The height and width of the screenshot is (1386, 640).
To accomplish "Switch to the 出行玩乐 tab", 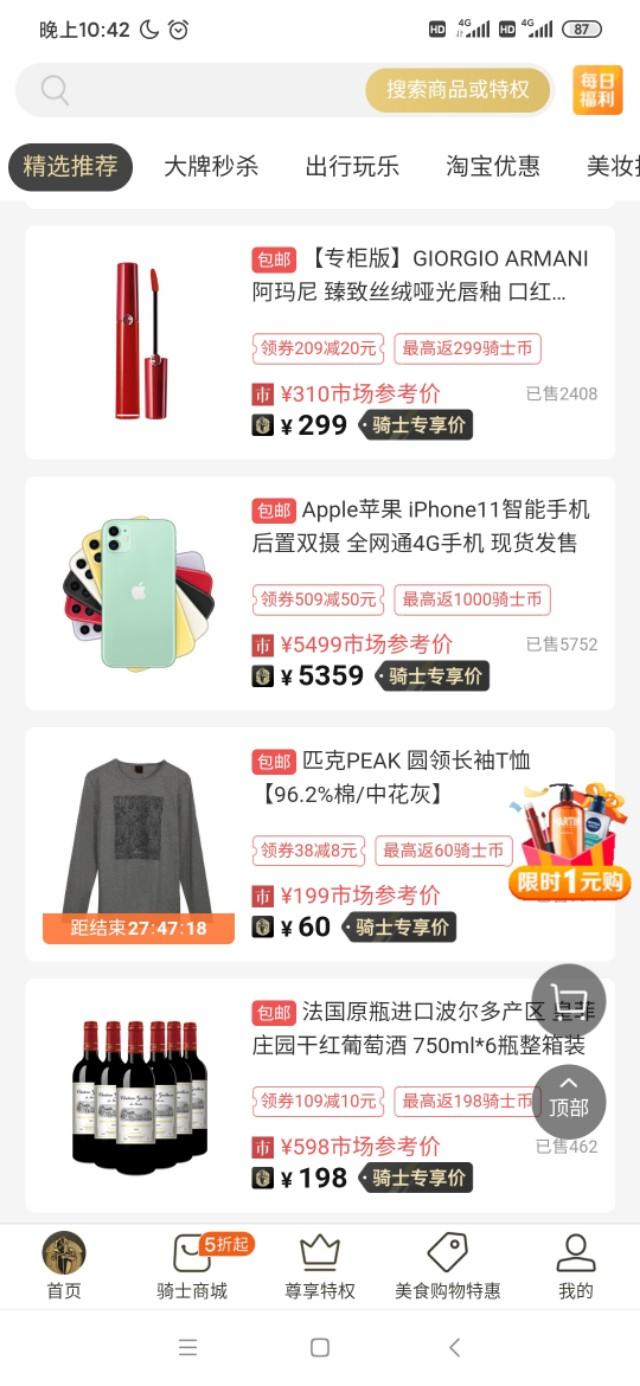I will tap(352, 166).
